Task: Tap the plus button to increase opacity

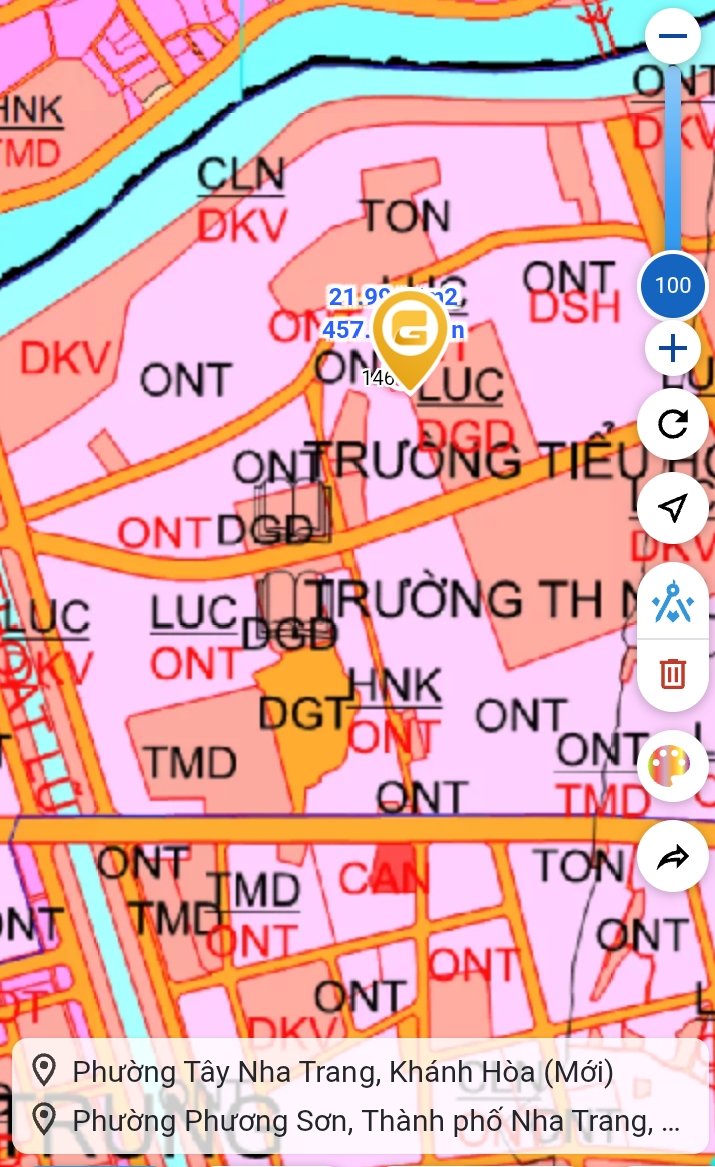Action: (x=673, y=349)
